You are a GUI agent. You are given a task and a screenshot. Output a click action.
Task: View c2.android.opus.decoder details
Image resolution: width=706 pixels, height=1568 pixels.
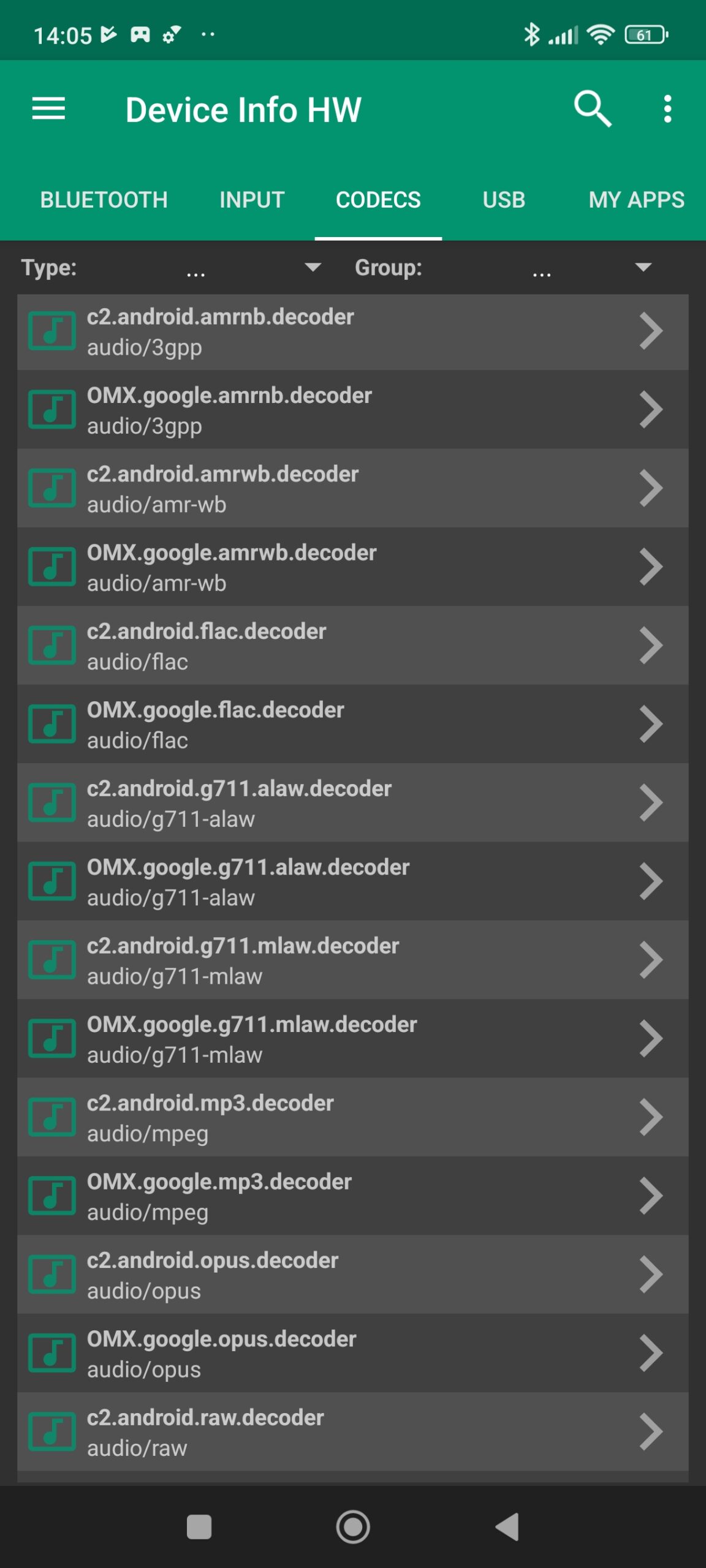click(352, 1275)
